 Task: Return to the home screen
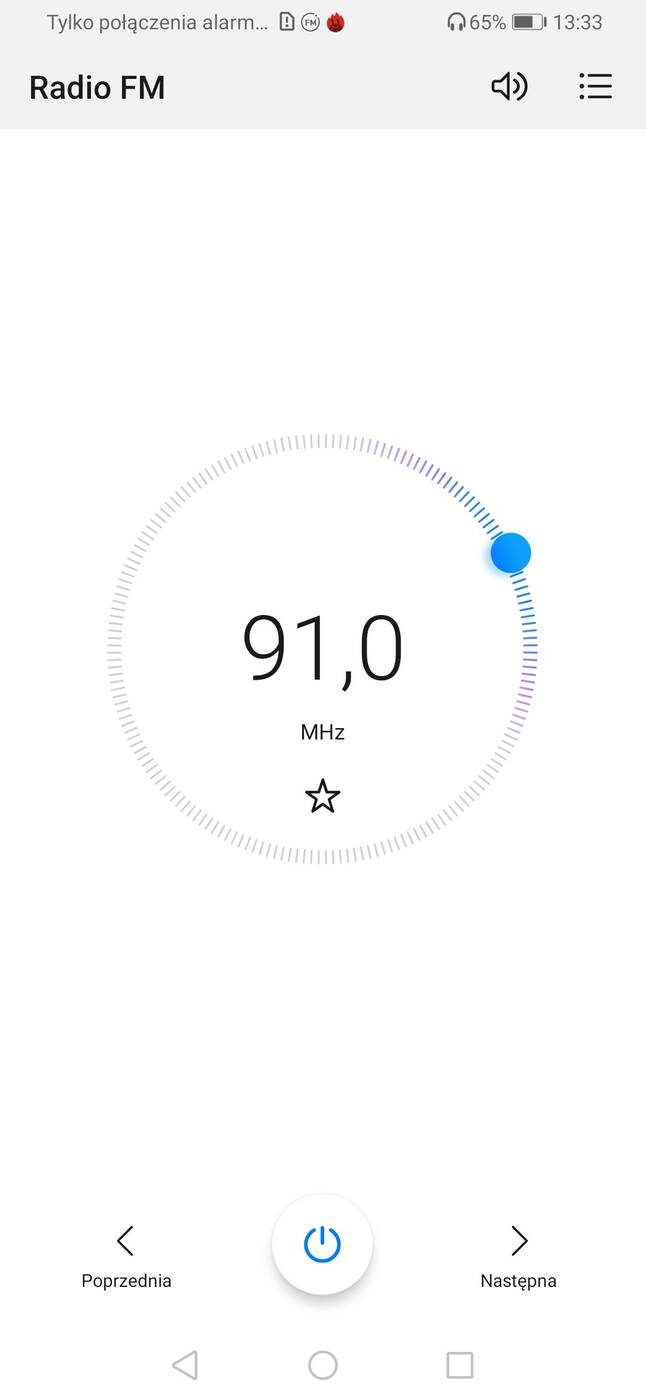tap(323, 1365)
